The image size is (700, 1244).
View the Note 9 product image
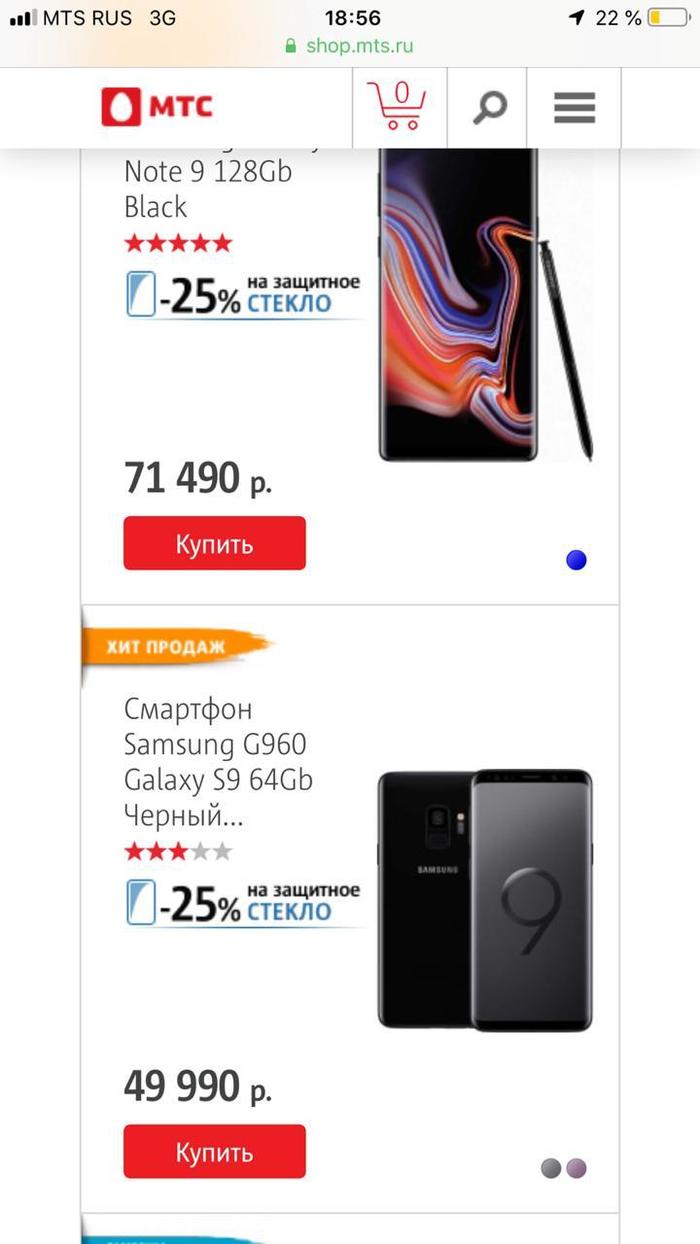tap(485, 305)
